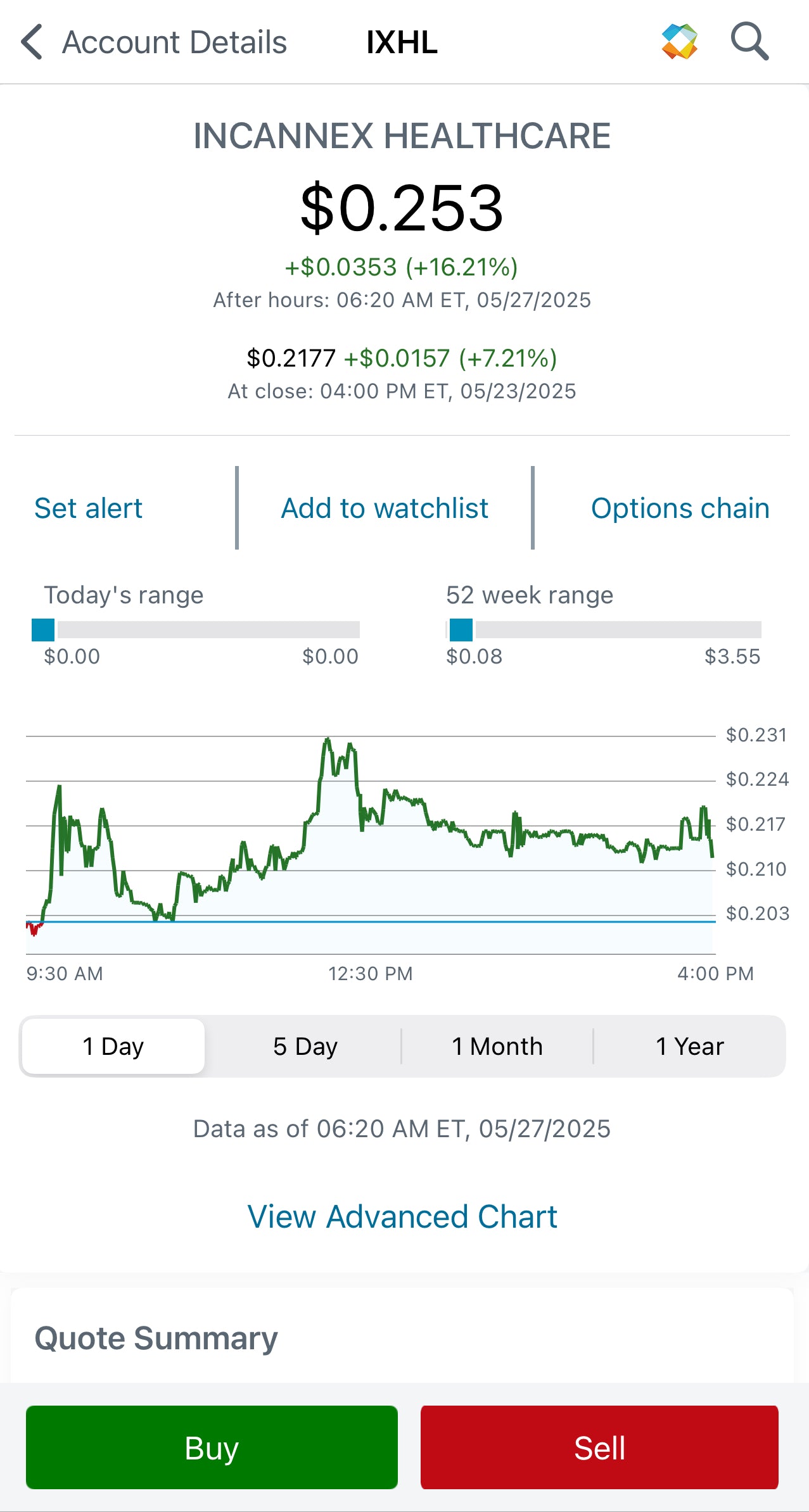Tap the red Sell button
The height and width of the screenshot is (1512, 809).
(x=599, y=1447)
